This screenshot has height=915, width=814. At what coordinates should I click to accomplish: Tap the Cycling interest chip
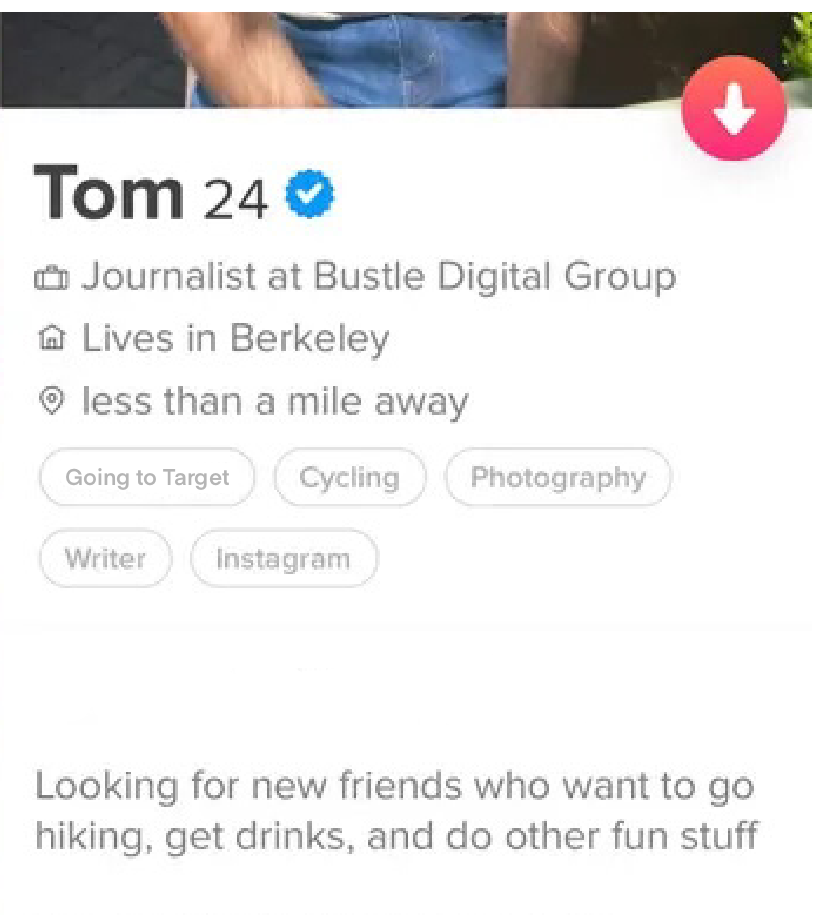349,478
